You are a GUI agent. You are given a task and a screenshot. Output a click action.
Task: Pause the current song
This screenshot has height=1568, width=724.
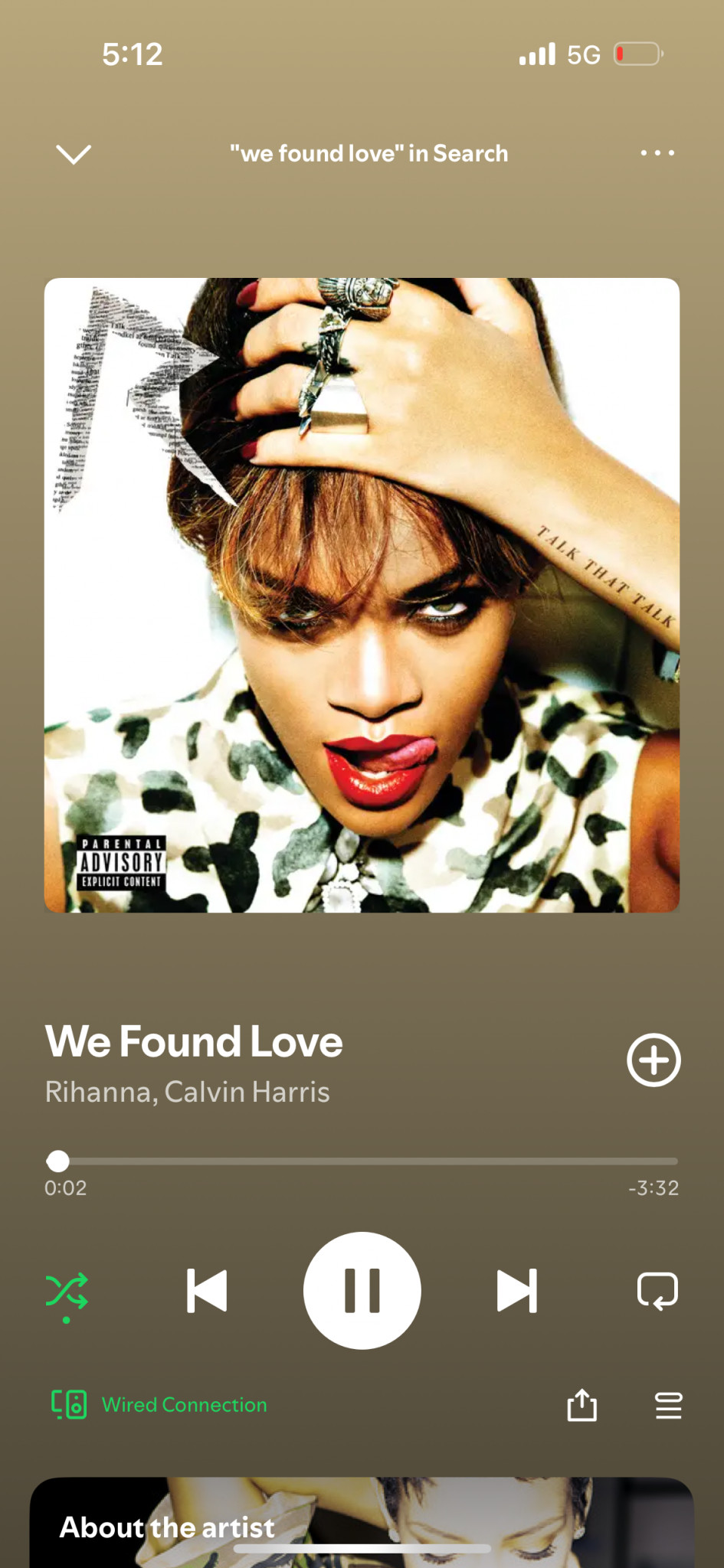[362, 1291]
